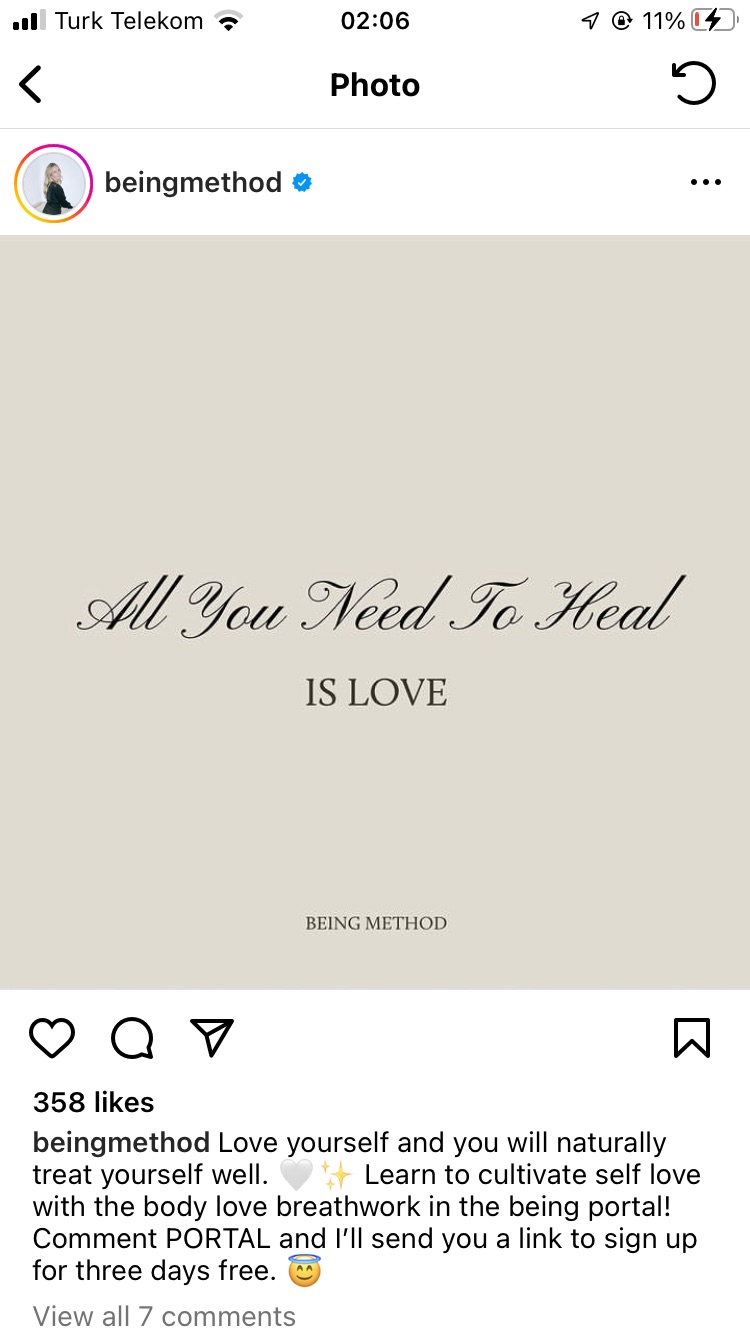Save the post with the bookmark icon
750x1334 pixels.
point(691,1038)
